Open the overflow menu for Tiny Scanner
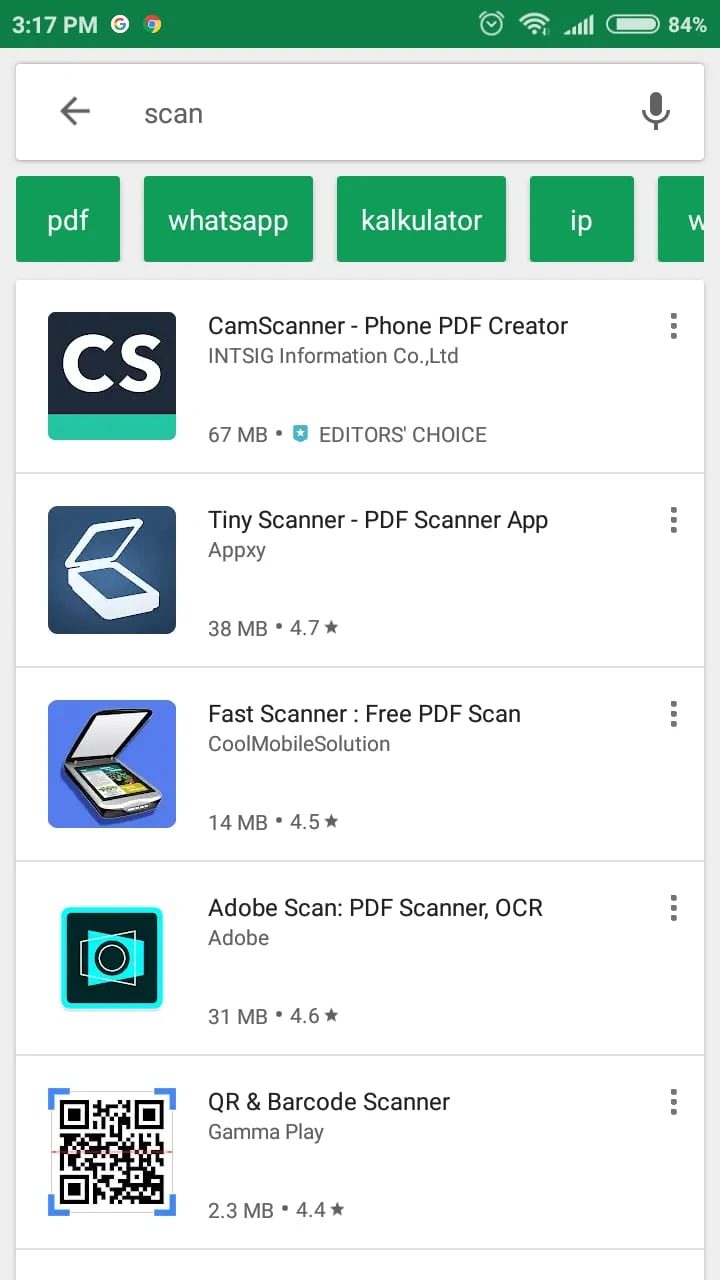Viewport: 720px width, 1280px height. click(x=673, y=520)
